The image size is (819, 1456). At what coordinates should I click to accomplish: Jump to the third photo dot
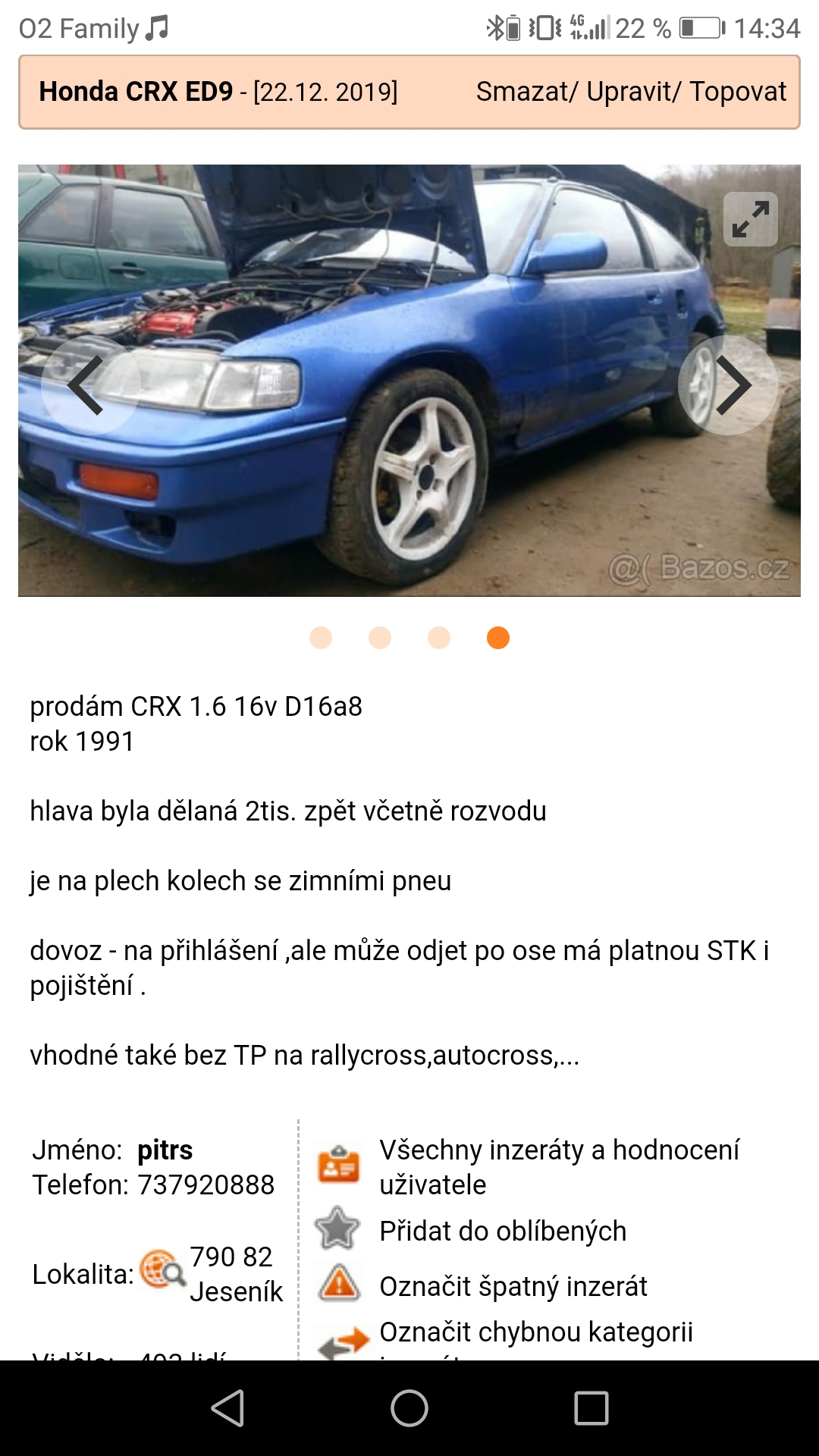[439, 638]
